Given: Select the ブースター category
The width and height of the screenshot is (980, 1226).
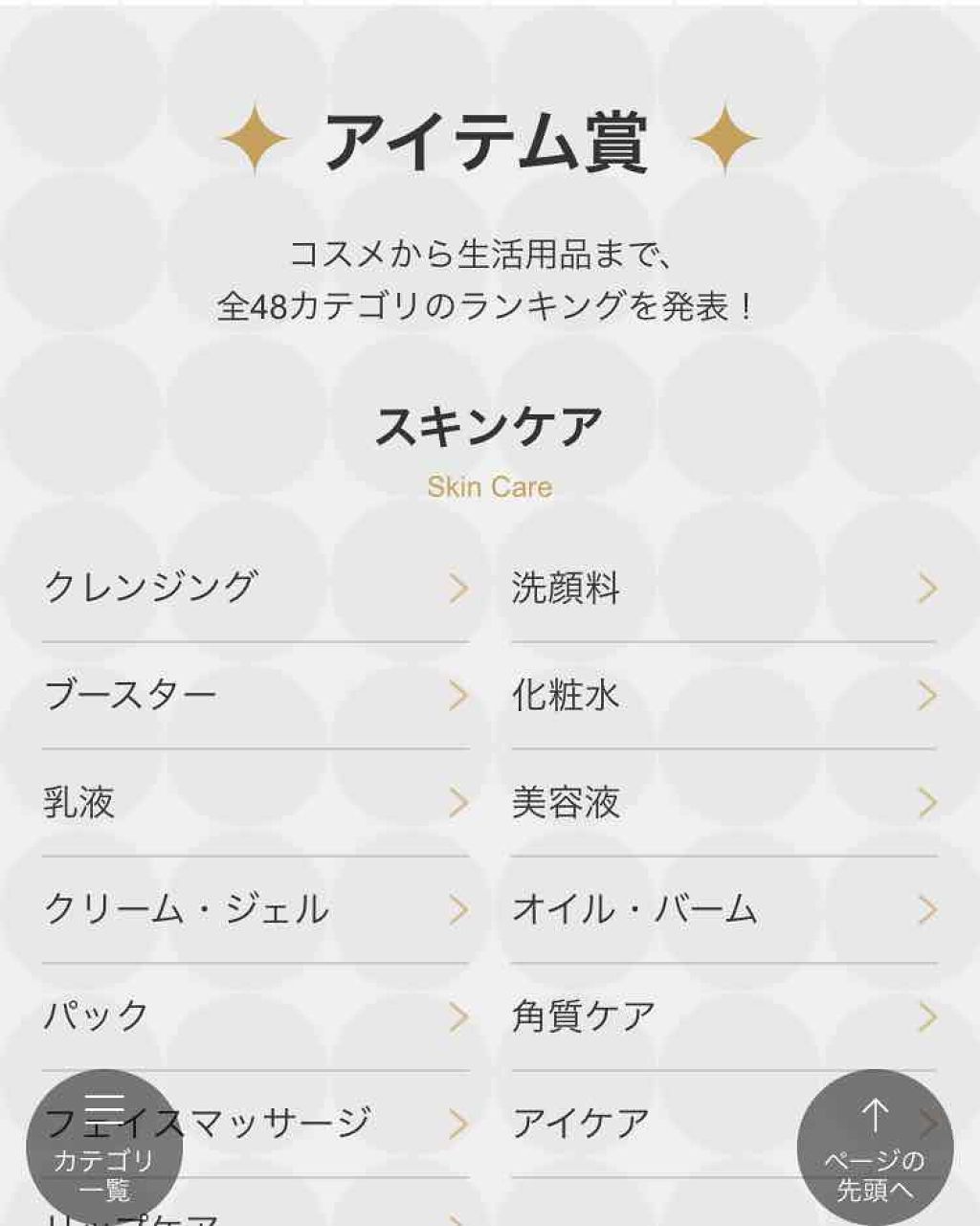Looking at the screenshot, I should (x=255, y=696).
